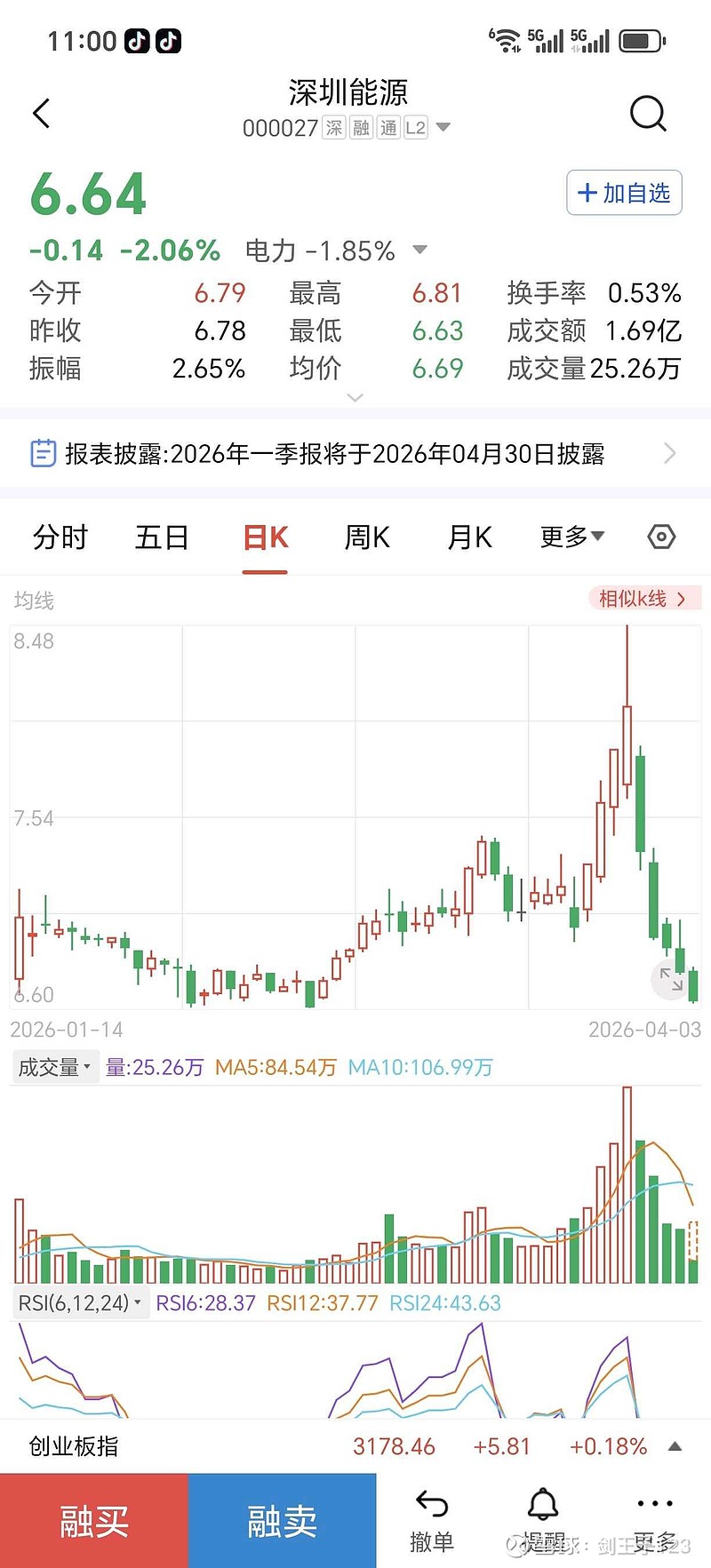
Task: Add 深圳能源 to watchlist with 加自选
Action: tap(624, 193)
